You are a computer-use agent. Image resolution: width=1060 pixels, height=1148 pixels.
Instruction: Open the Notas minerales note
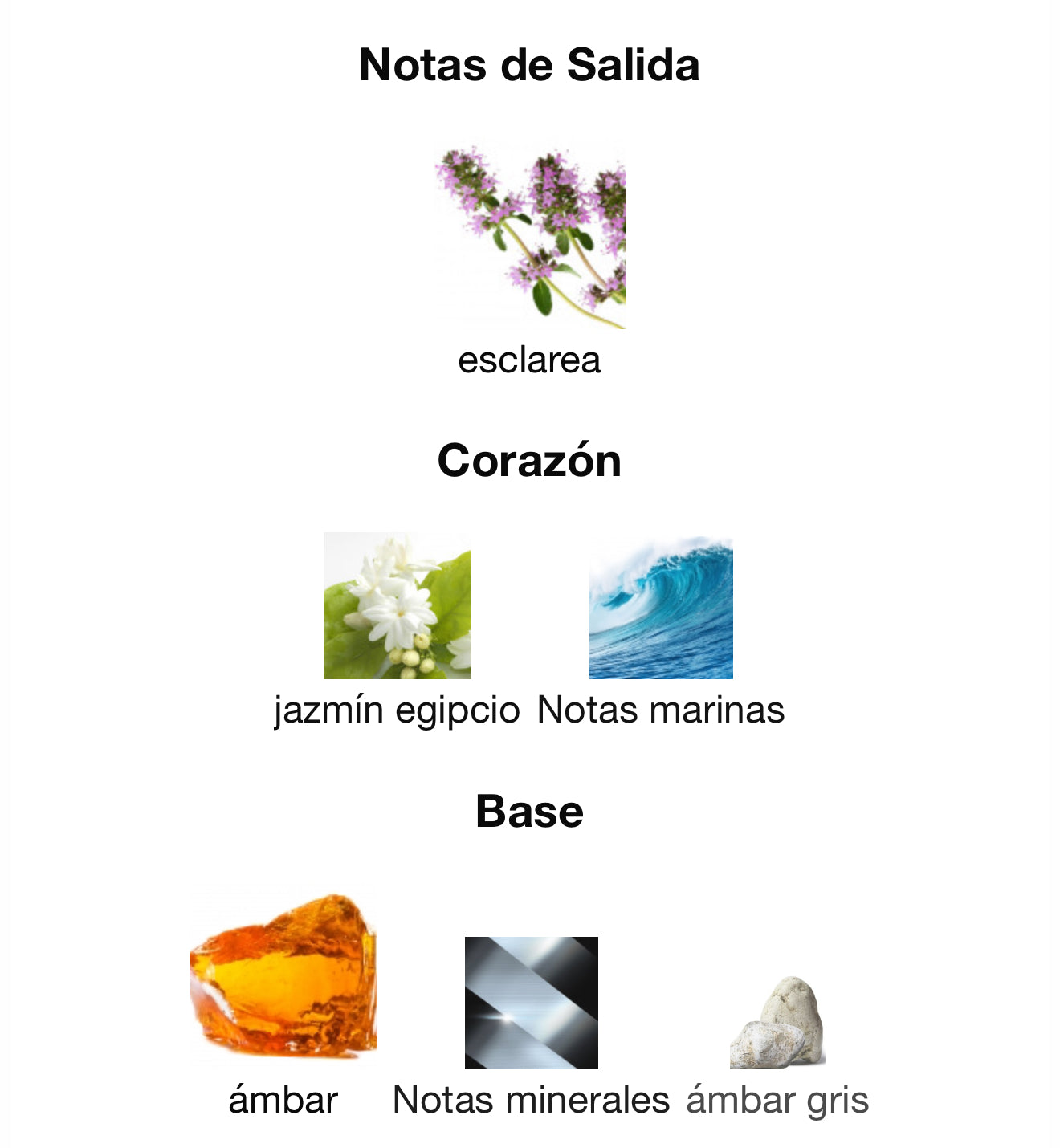coord(531,1003)
